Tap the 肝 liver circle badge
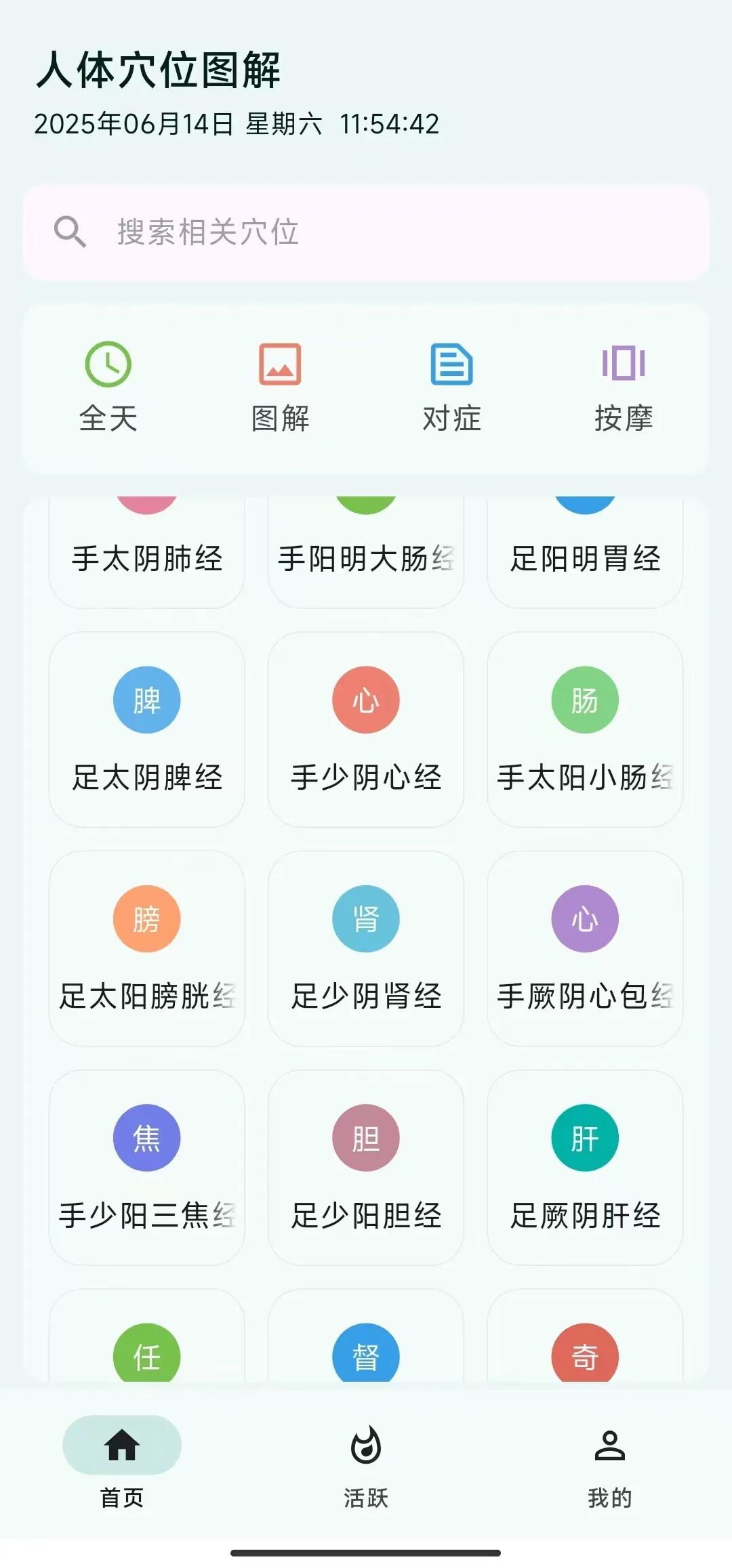732x1568 pixels. (x=585, y=1138)
